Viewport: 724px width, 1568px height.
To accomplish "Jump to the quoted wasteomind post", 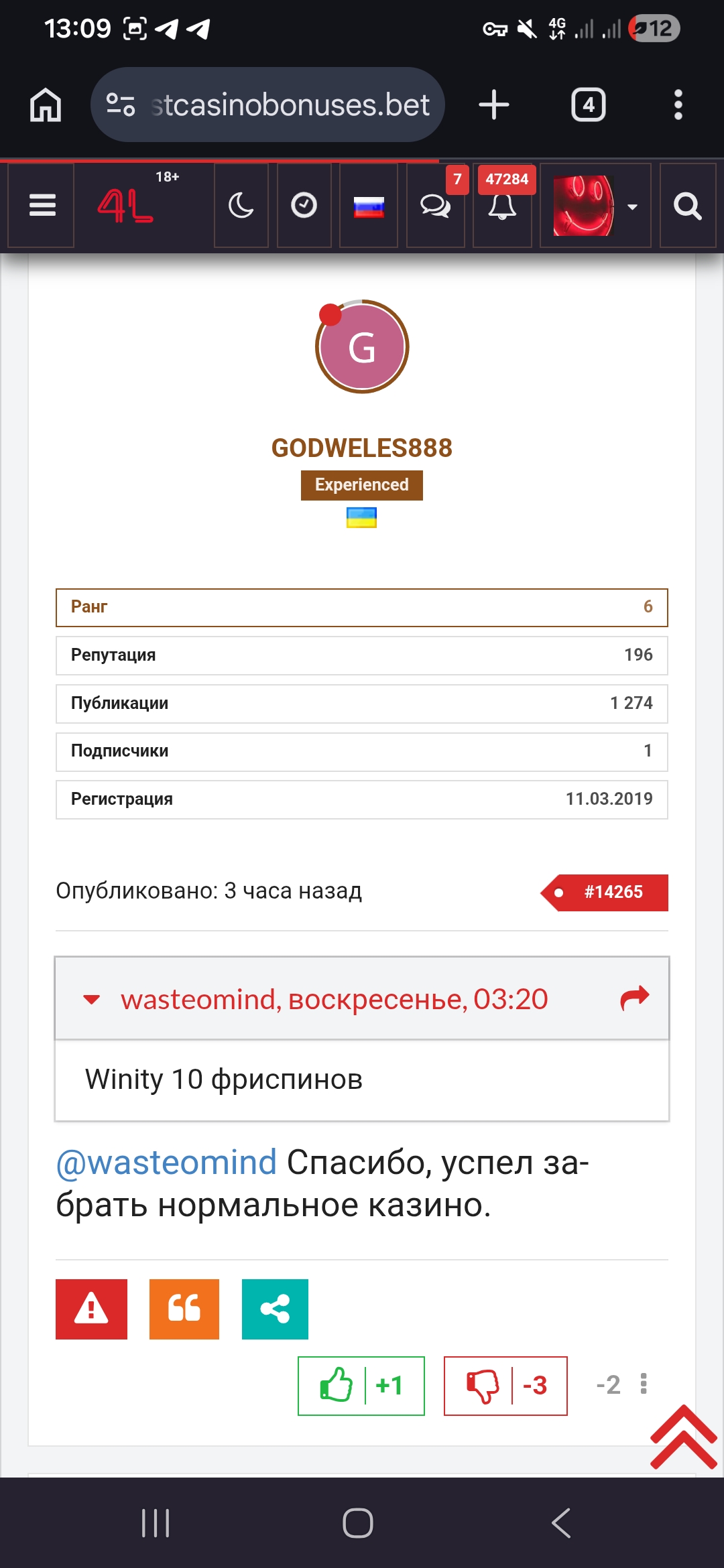I will click(635, 998).
